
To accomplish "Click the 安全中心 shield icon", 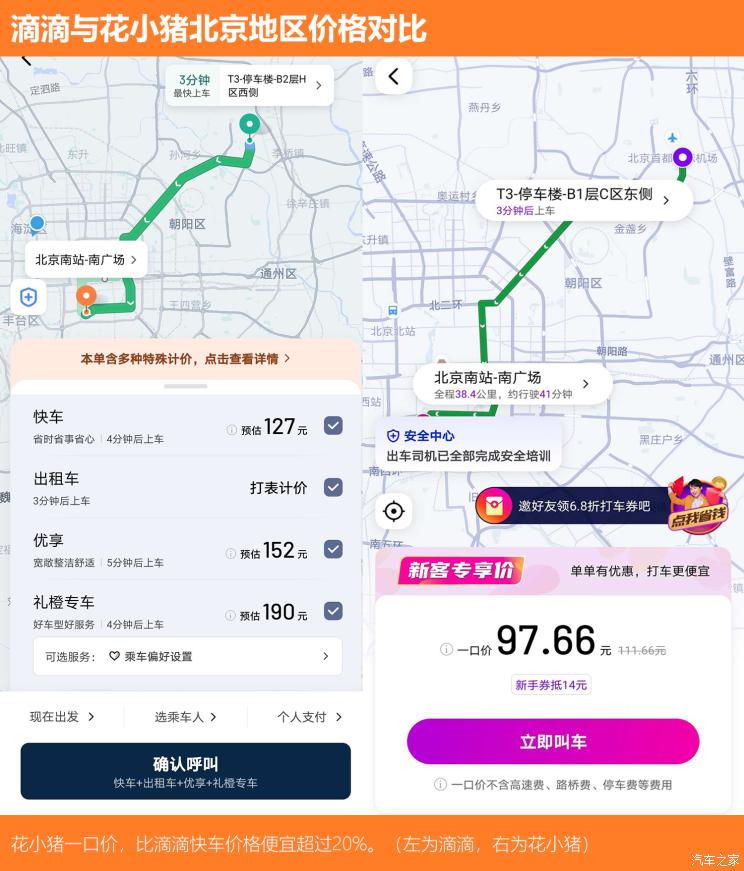I will tap(392, 435).
